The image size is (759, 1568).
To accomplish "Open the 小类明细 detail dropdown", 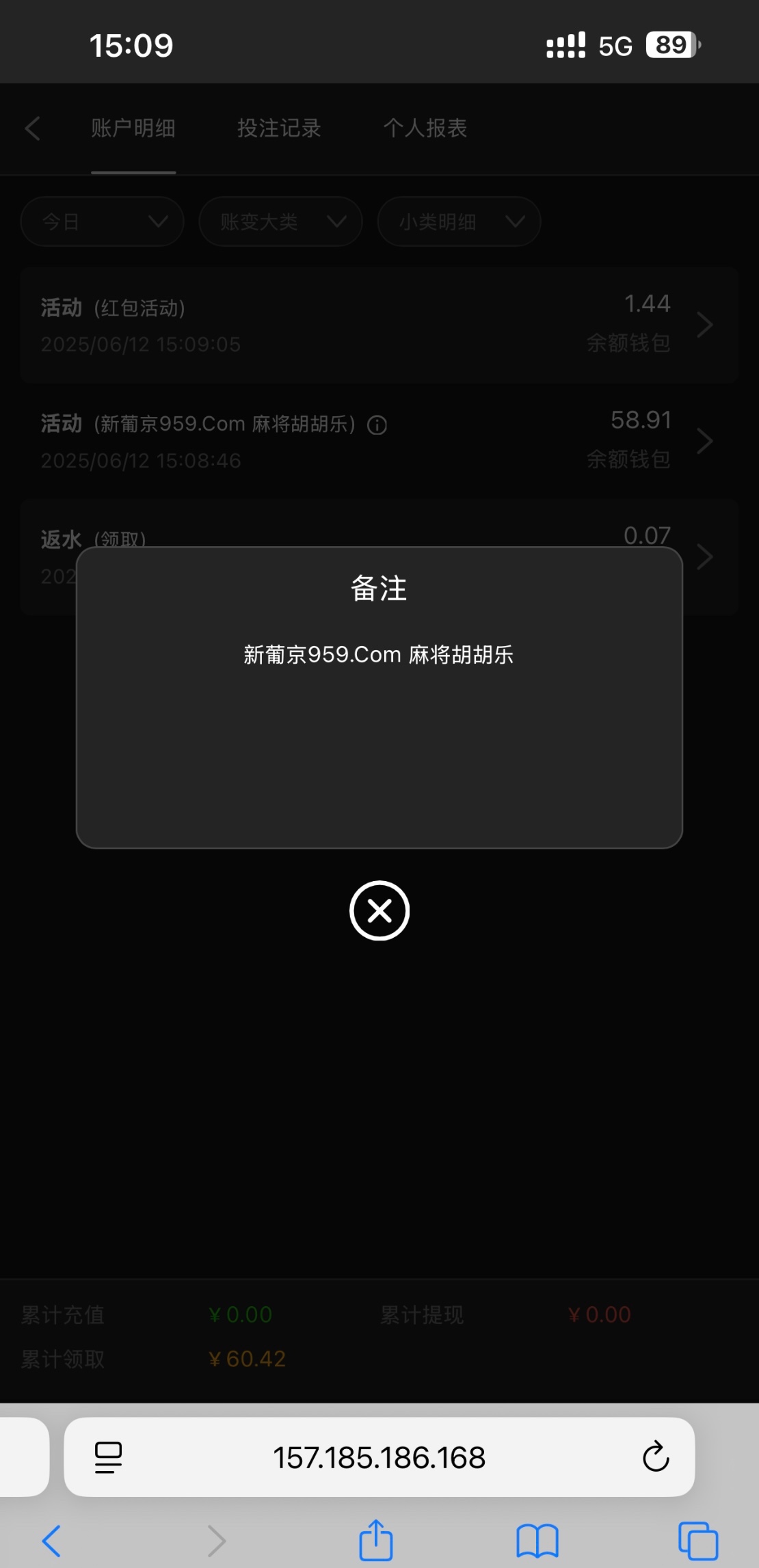I will pos(458,221).
